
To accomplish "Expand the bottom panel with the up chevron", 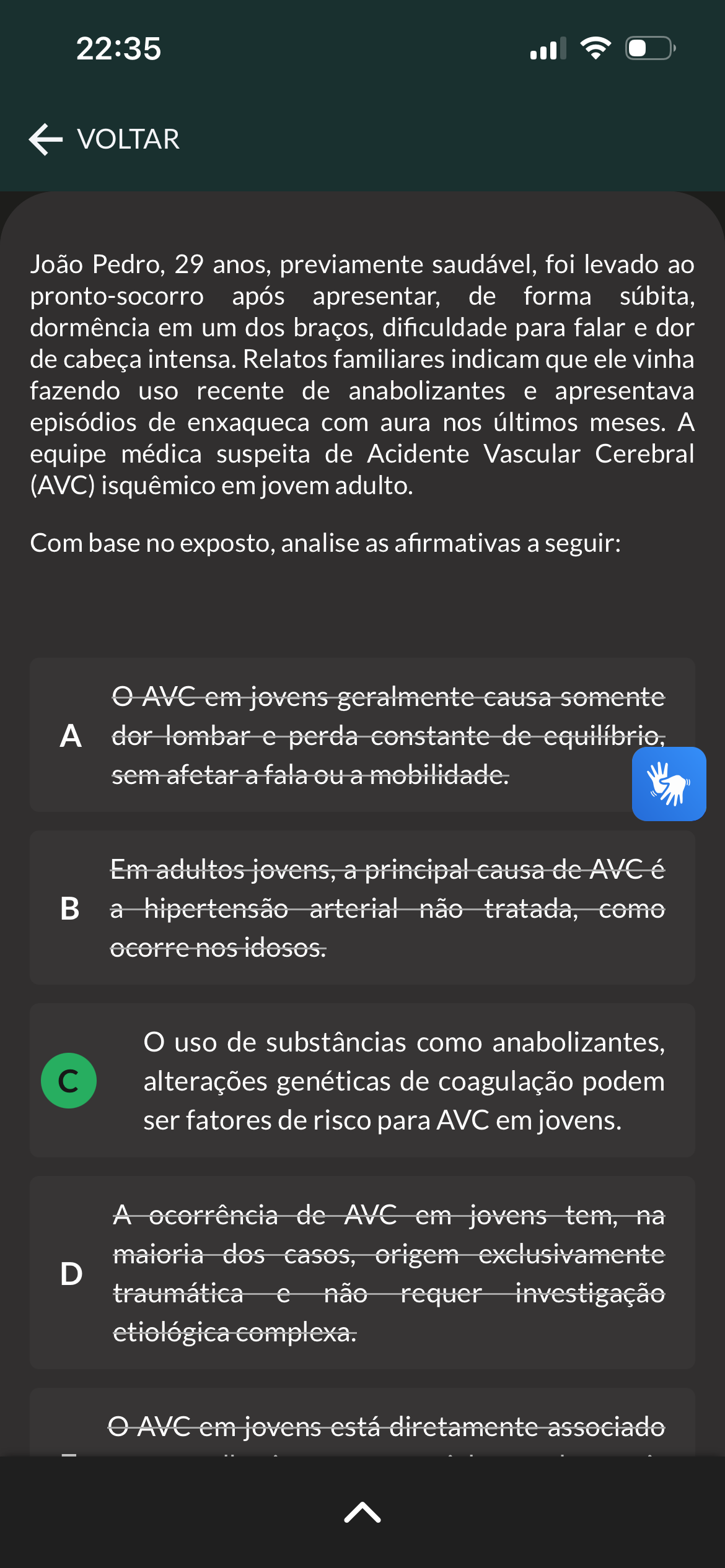I will (362, 1512).
